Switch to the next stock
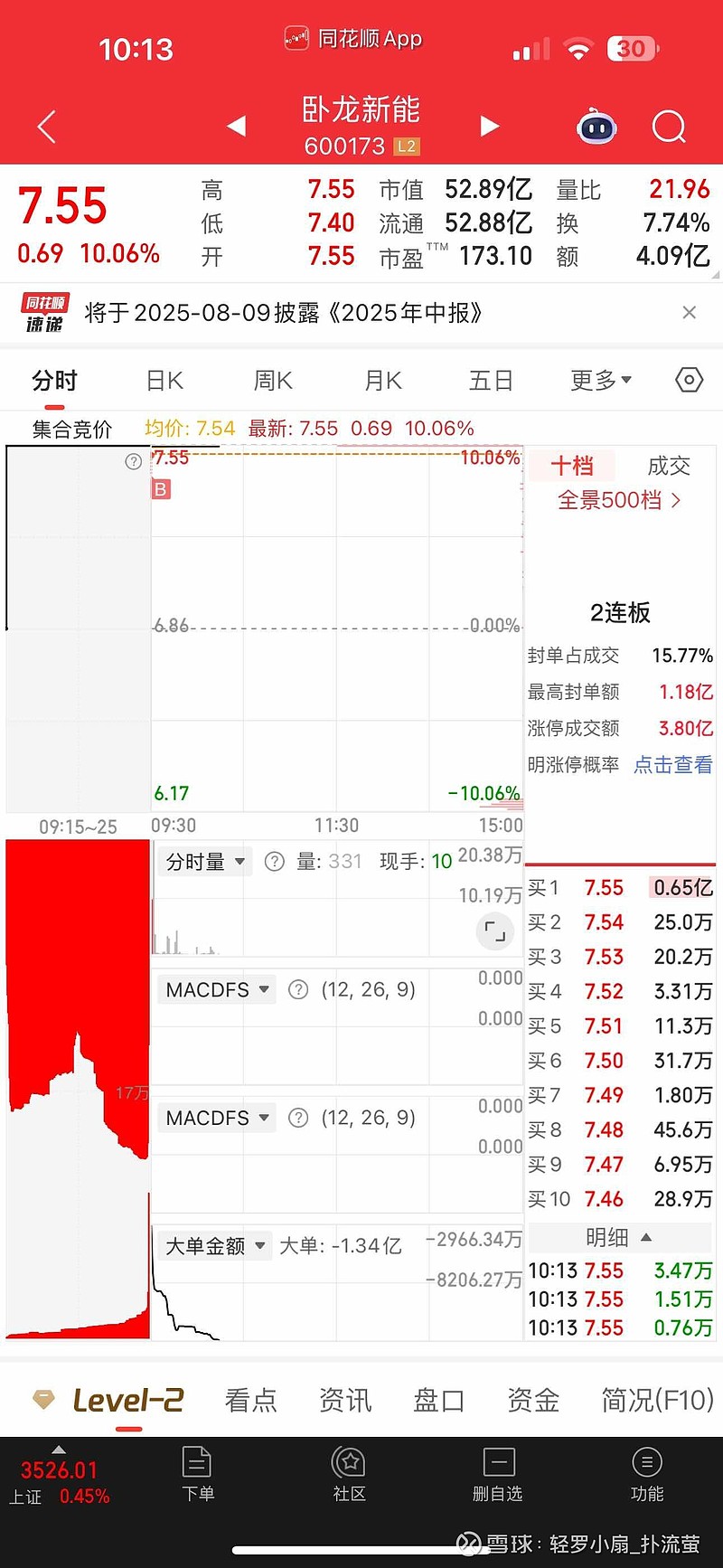723x1568 pixels. click(489, 126)
